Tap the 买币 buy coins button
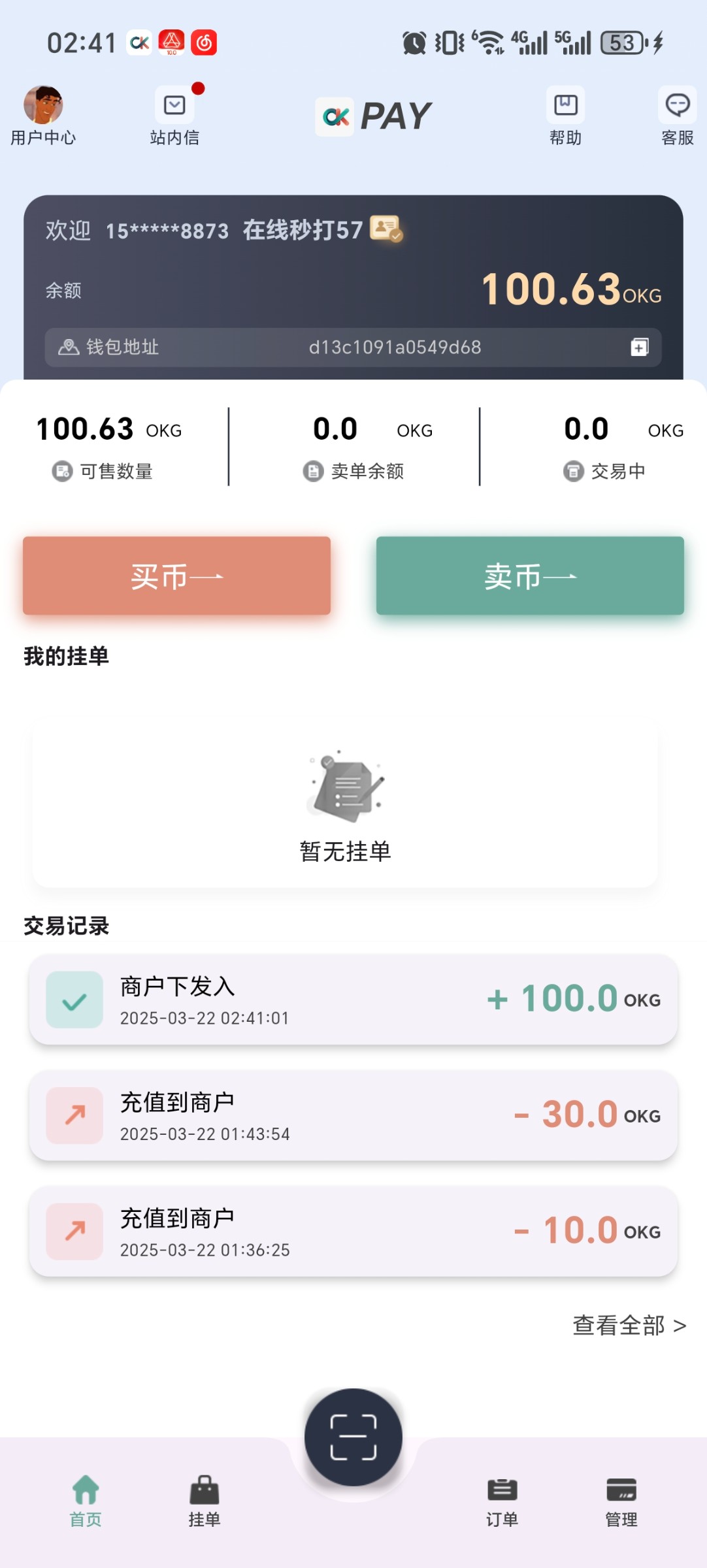The height and width of the screenshot is (1568, 707). pos(176,576)
